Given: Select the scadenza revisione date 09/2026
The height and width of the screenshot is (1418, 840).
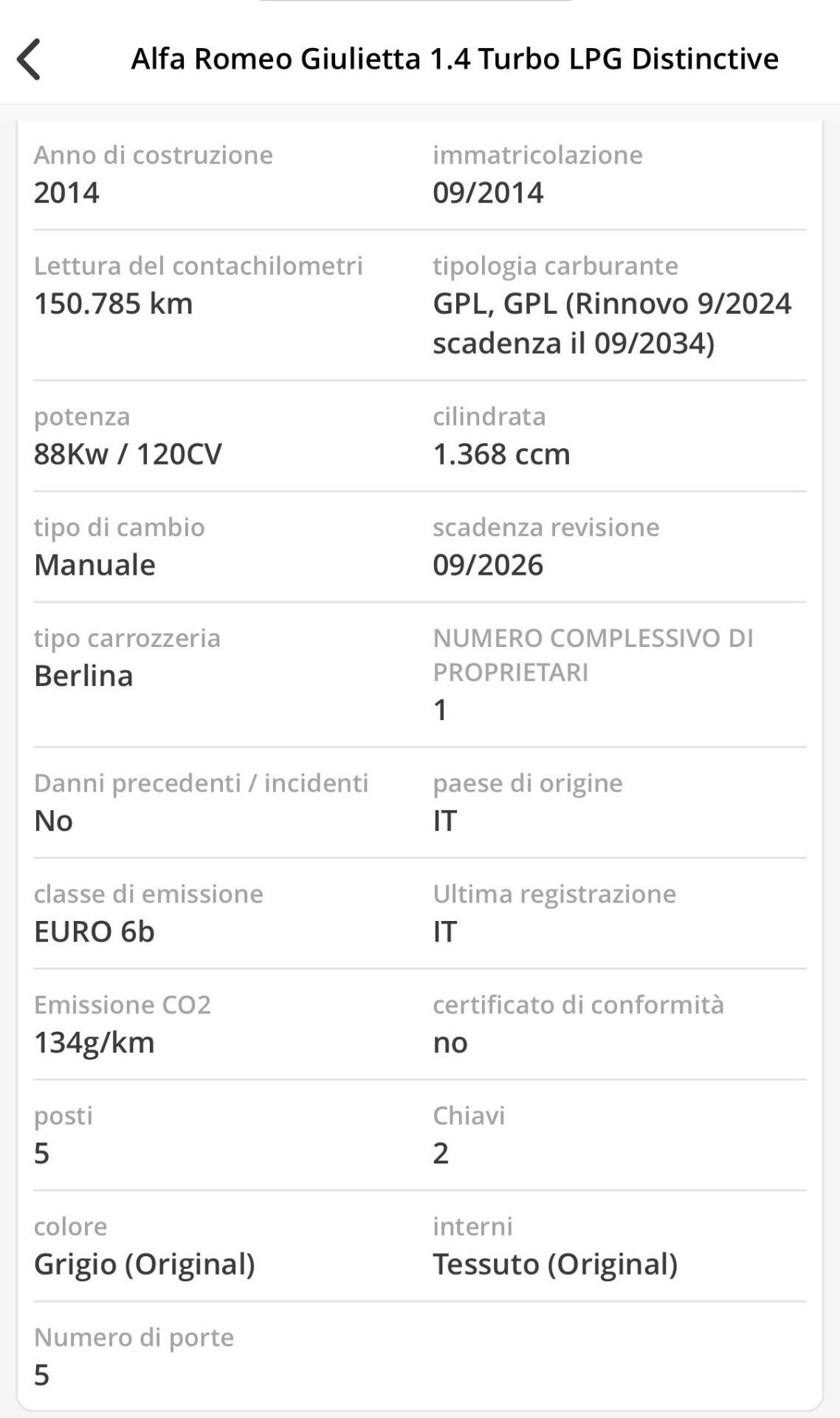Looking at the screenshot, I should click(x=488, y=566).
